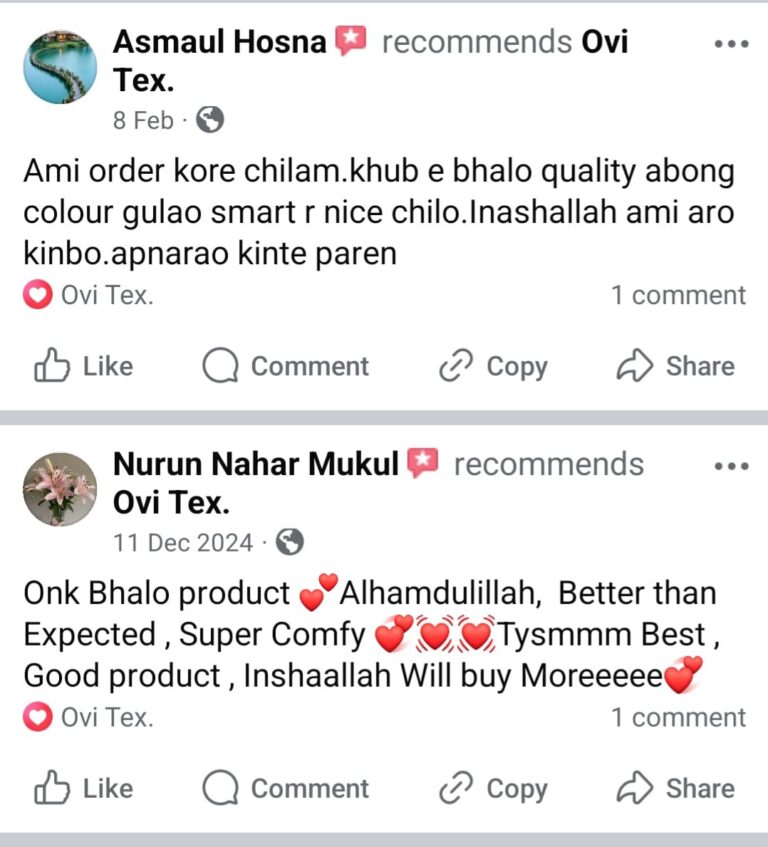Image resolution: width=768 pixels, height=847 pixels.
Task: See Ovi Tex. reaction on Asmaul's post
Action: [x=88, y=296]
